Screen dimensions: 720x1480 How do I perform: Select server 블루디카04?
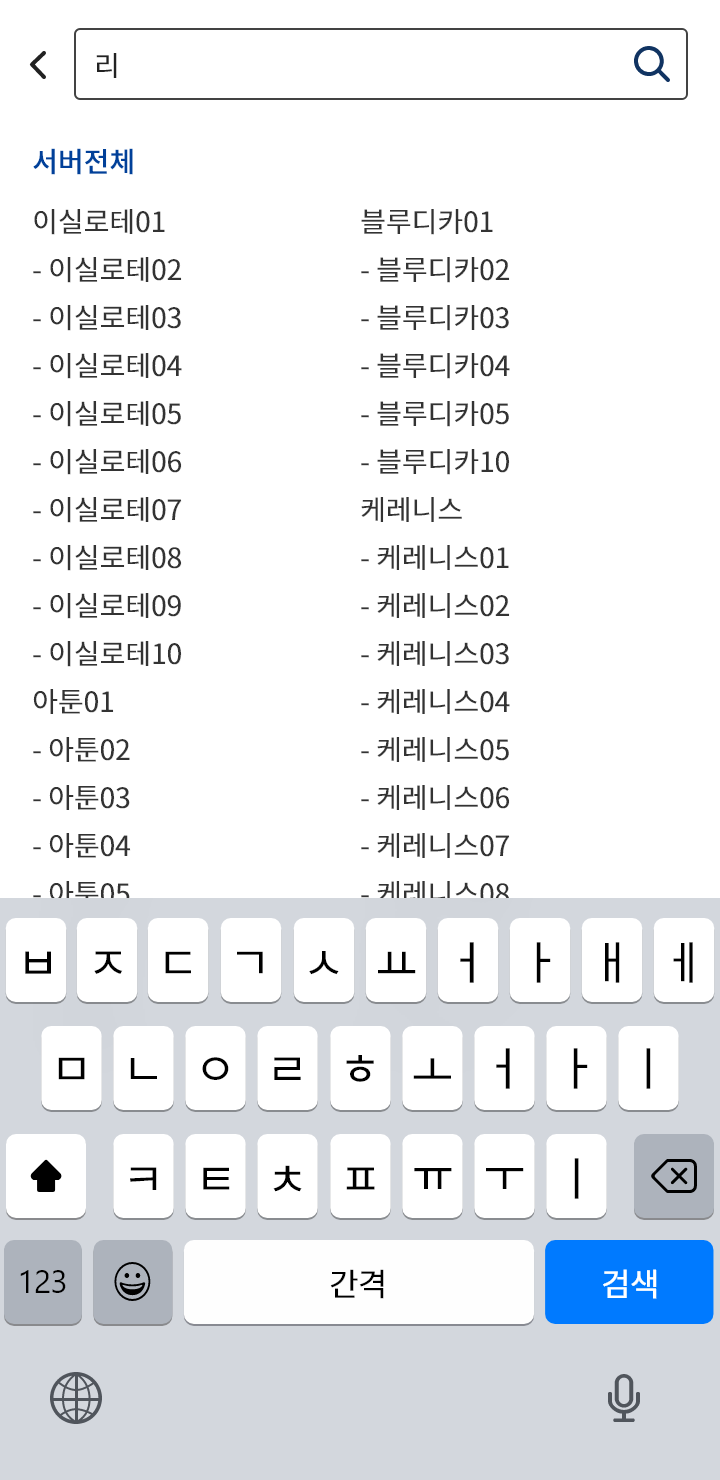point(435,365)
